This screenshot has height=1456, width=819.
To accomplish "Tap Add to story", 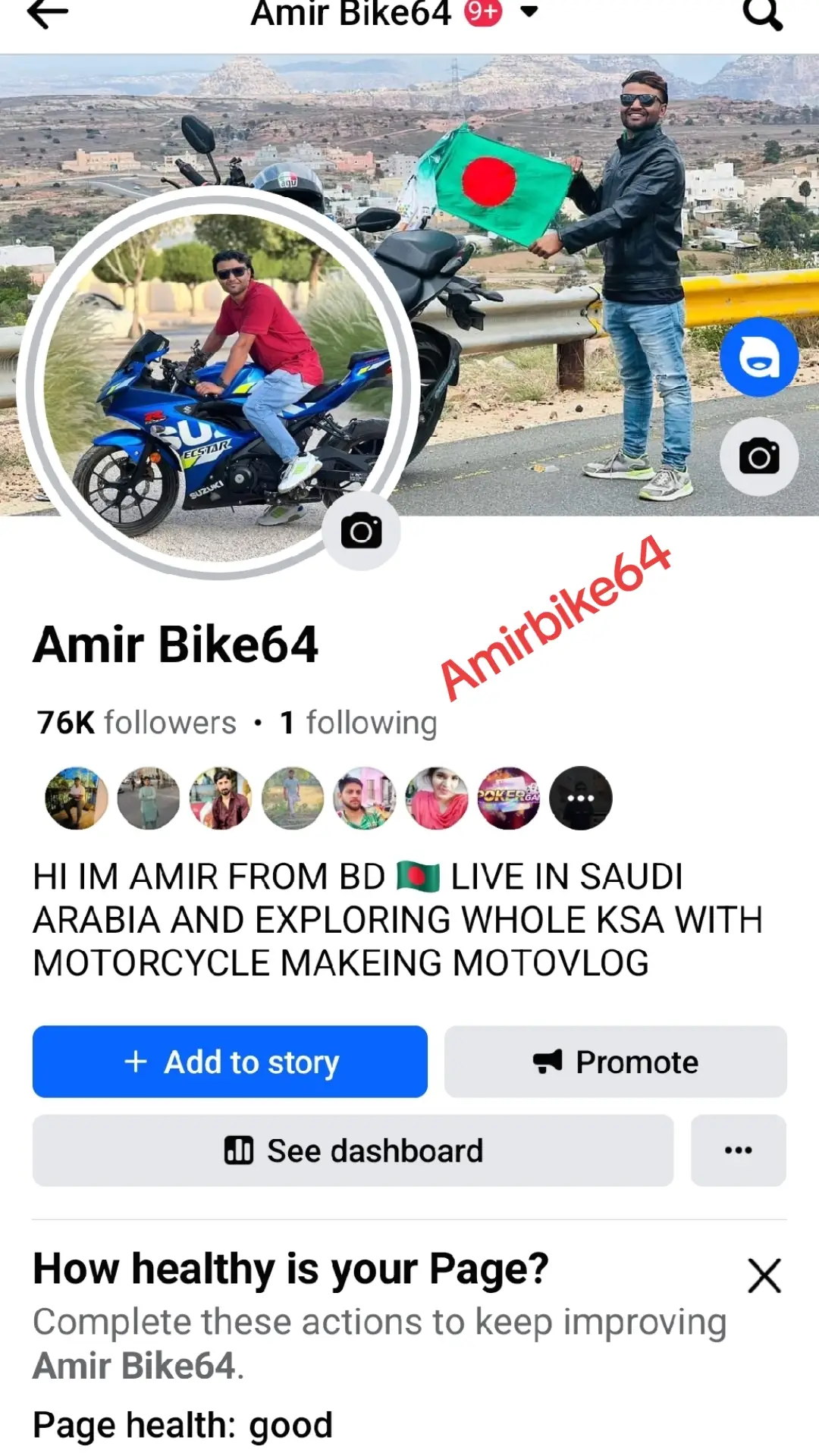I will 230,1062.
